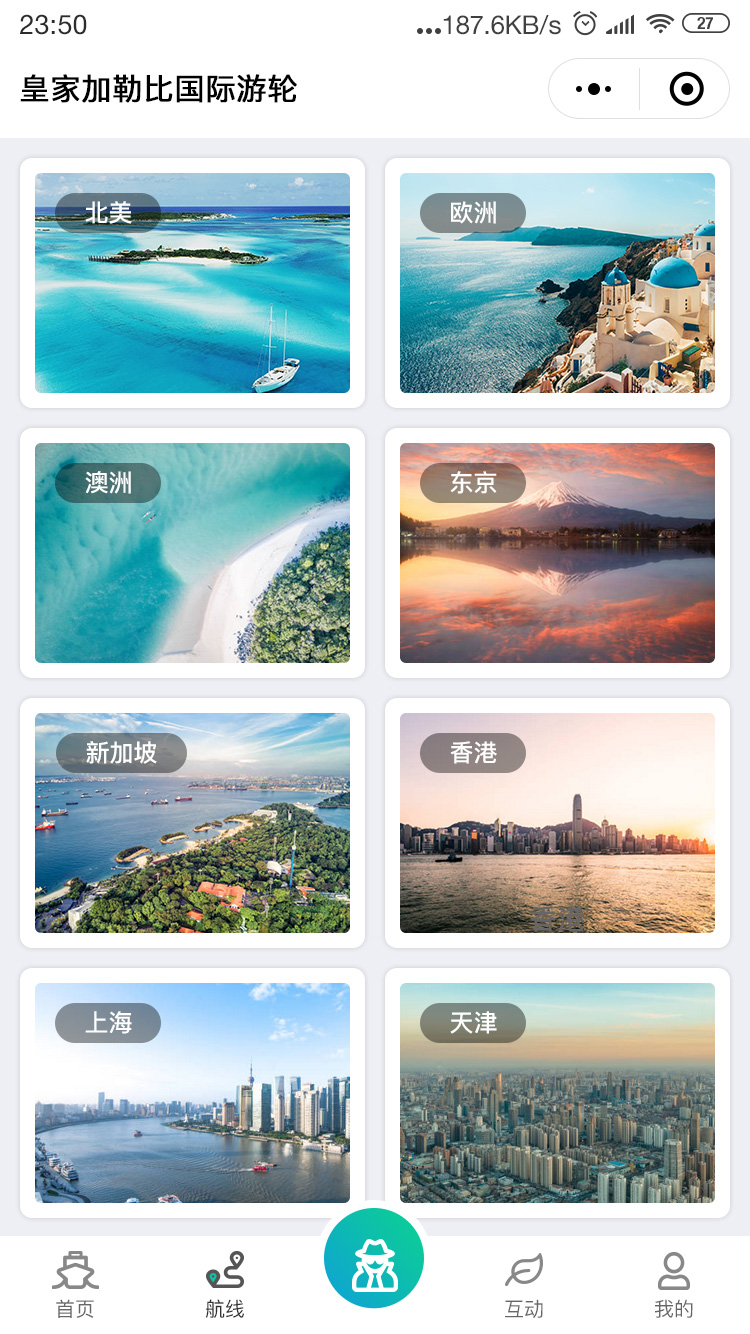The width and height of the screenshot is (750, 1334).
Task: Select the 香港 destination card
Action: click(x=557, y=823)
